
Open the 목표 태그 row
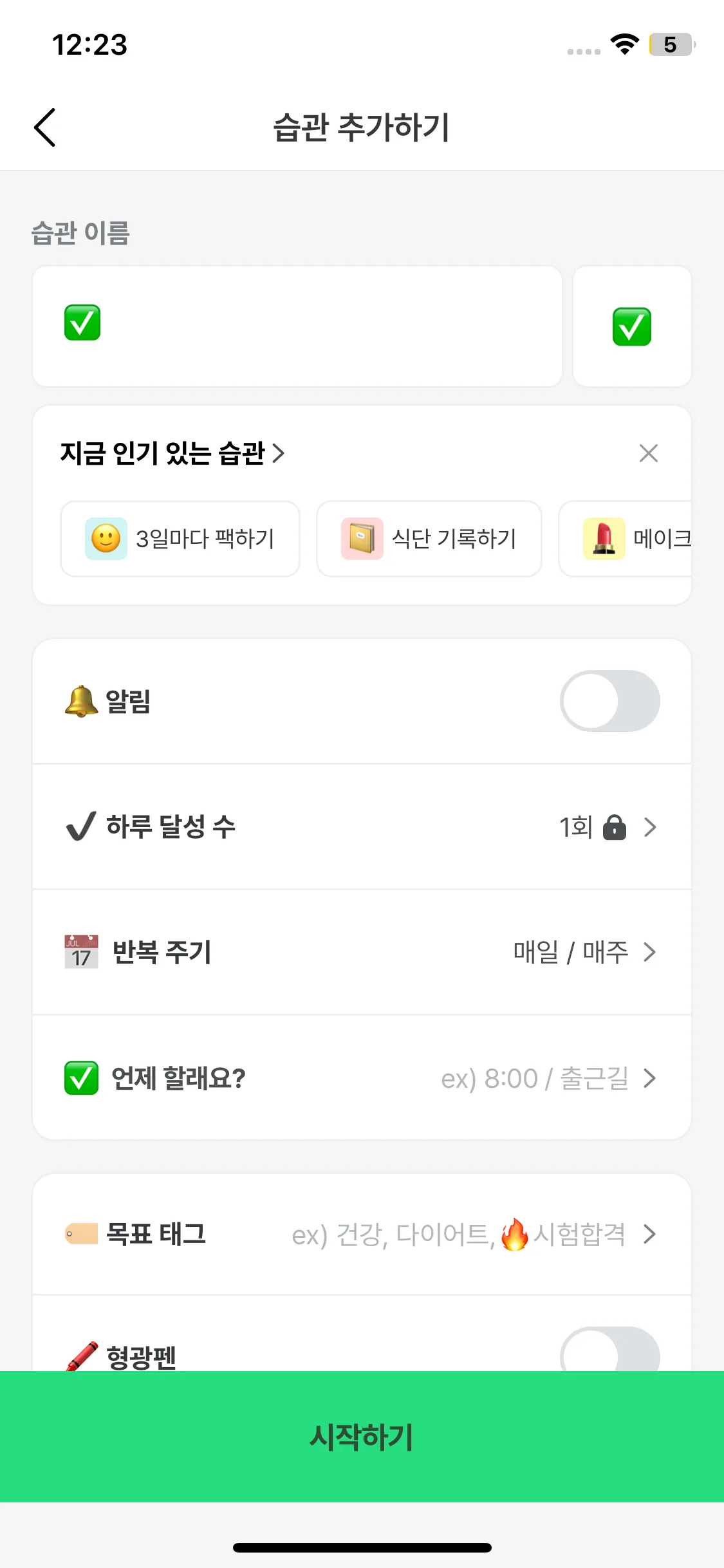(x=362, y=1234)
